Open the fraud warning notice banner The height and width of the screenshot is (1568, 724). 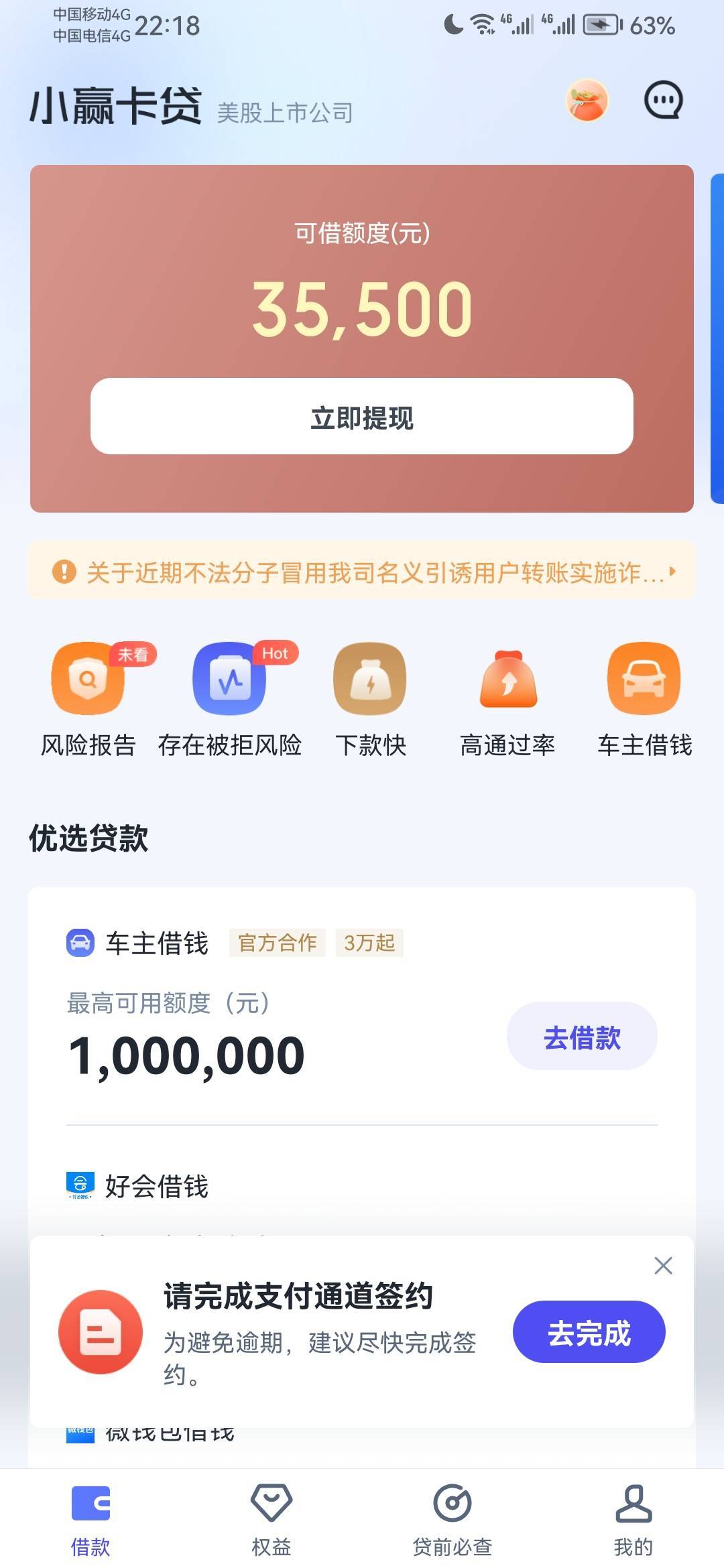pos(362,572)
